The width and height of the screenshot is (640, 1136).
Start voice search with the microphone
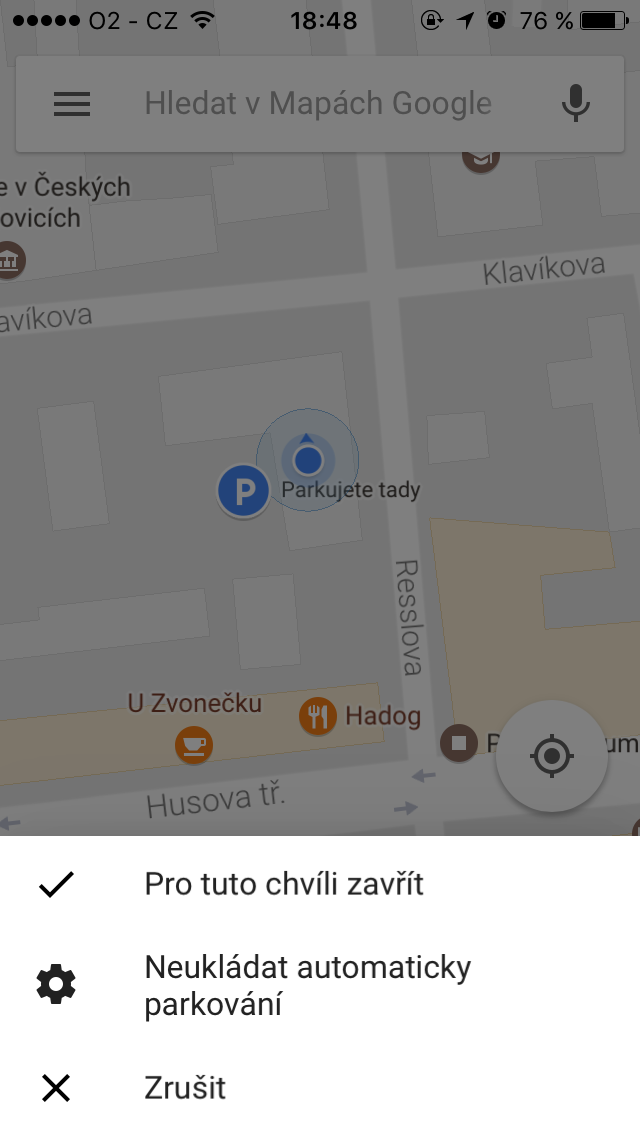coord(575,104)
